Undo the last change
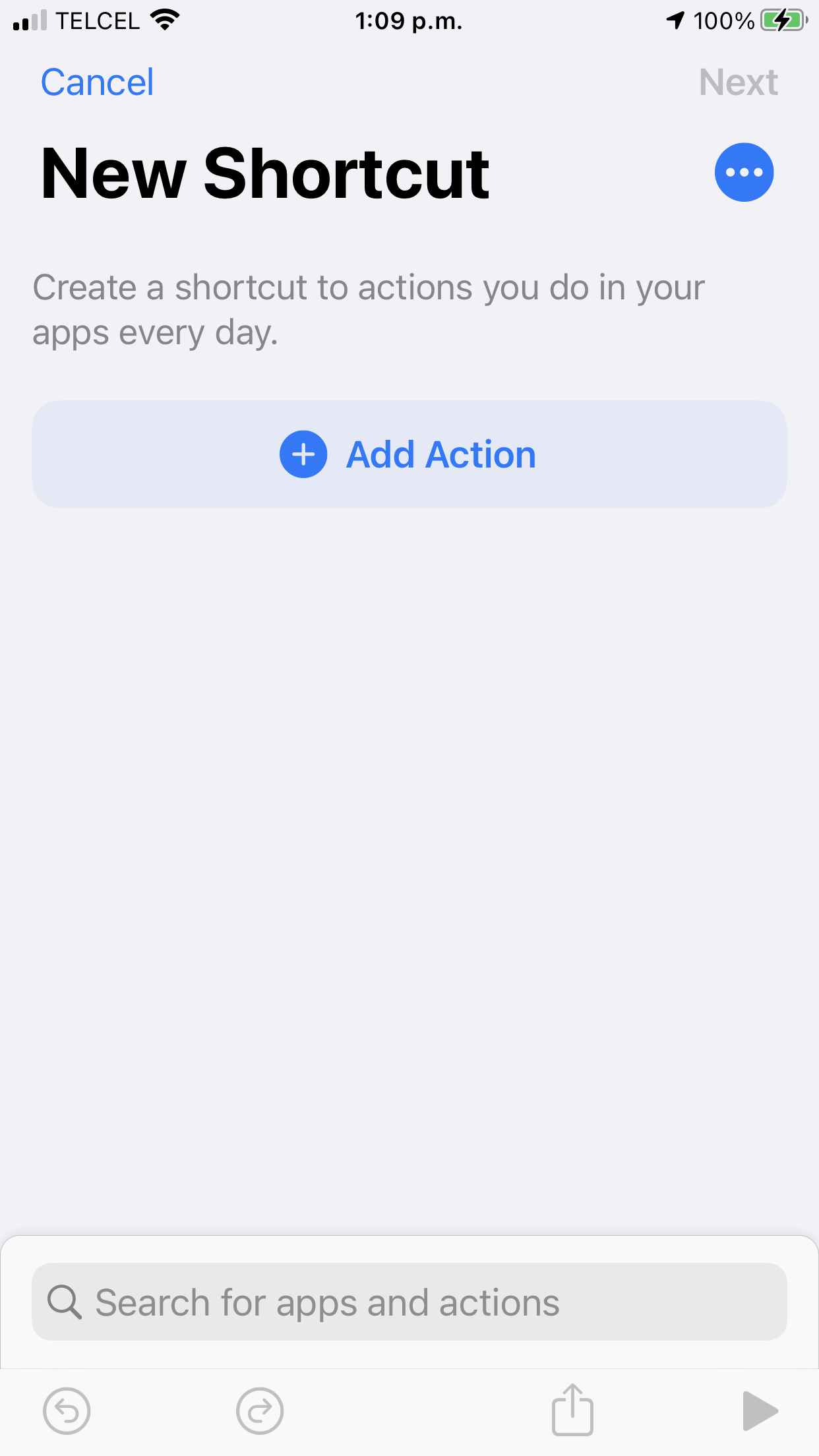The height and width of the screenshot is (1456, 819). [67, 1410]
